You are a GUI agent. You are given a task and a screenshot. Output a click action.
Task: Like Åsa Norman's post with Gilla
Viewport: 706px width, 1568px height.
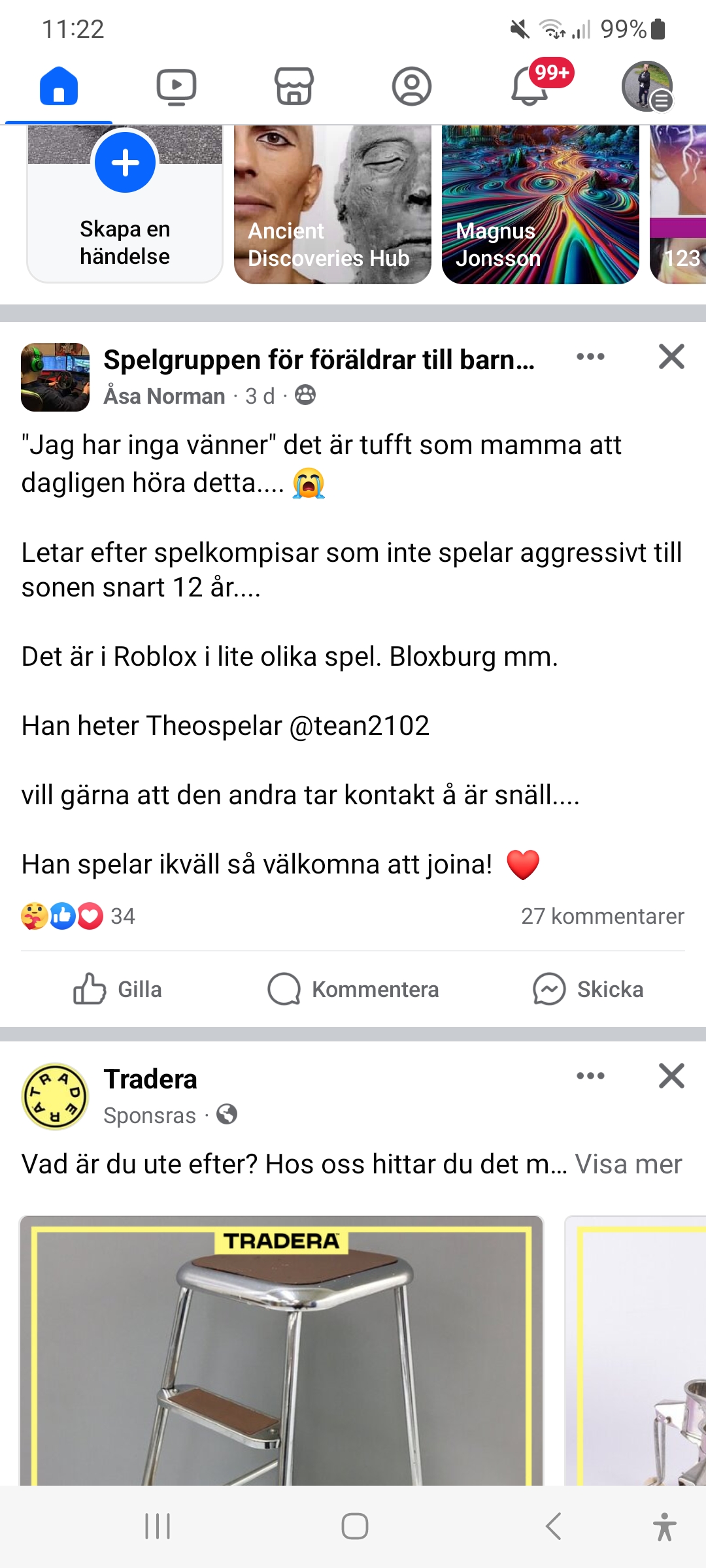pos(118,989)
